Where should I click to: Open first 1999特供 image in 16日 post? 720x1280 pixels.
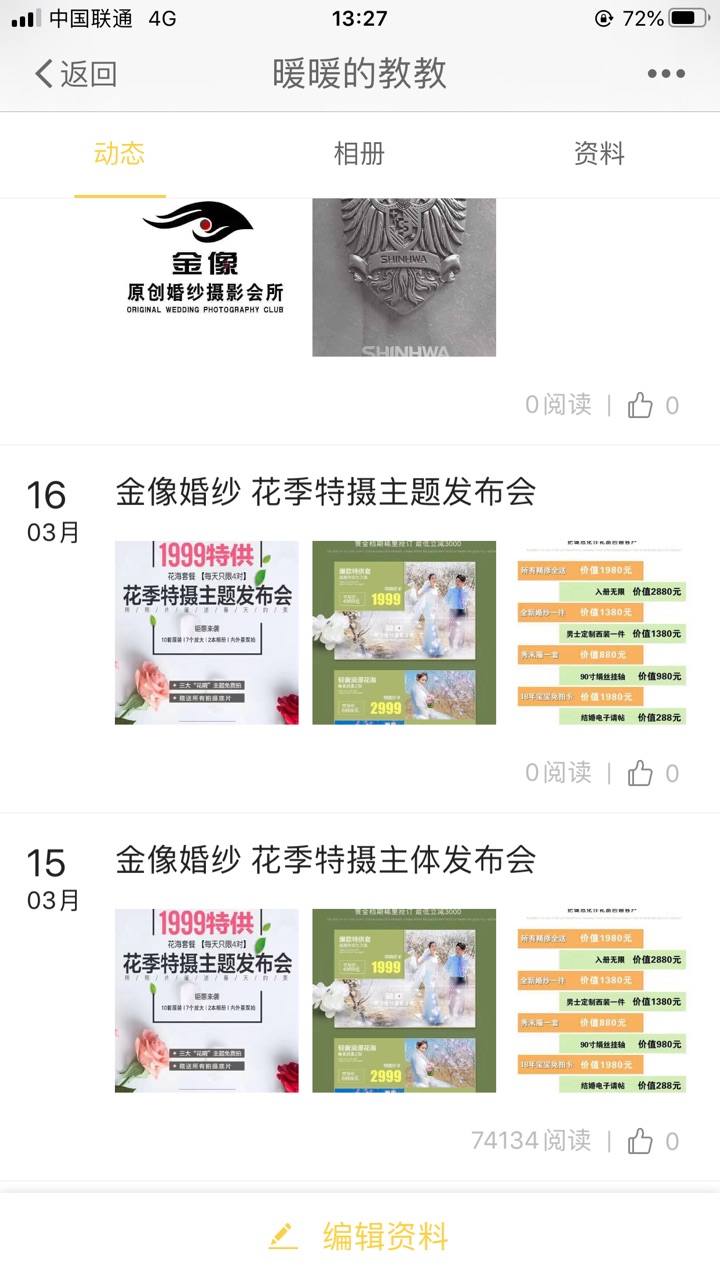point(206,633)
